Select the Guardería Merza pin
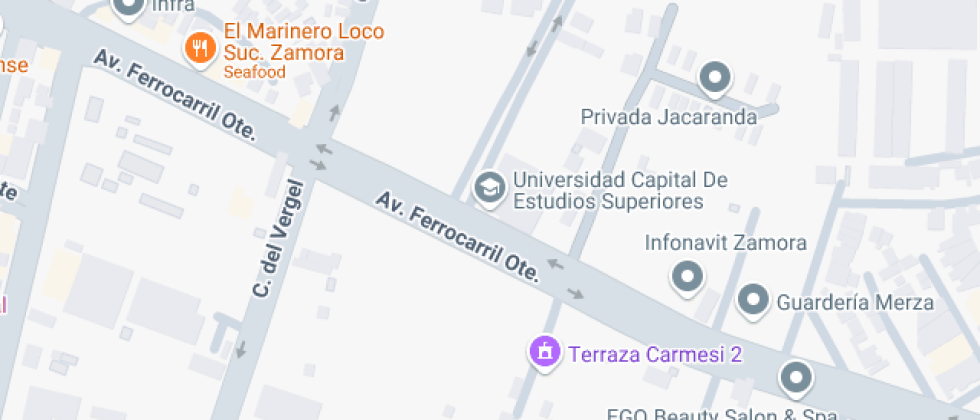The width and height of the screenshot is (980, 420). [752, 299]
